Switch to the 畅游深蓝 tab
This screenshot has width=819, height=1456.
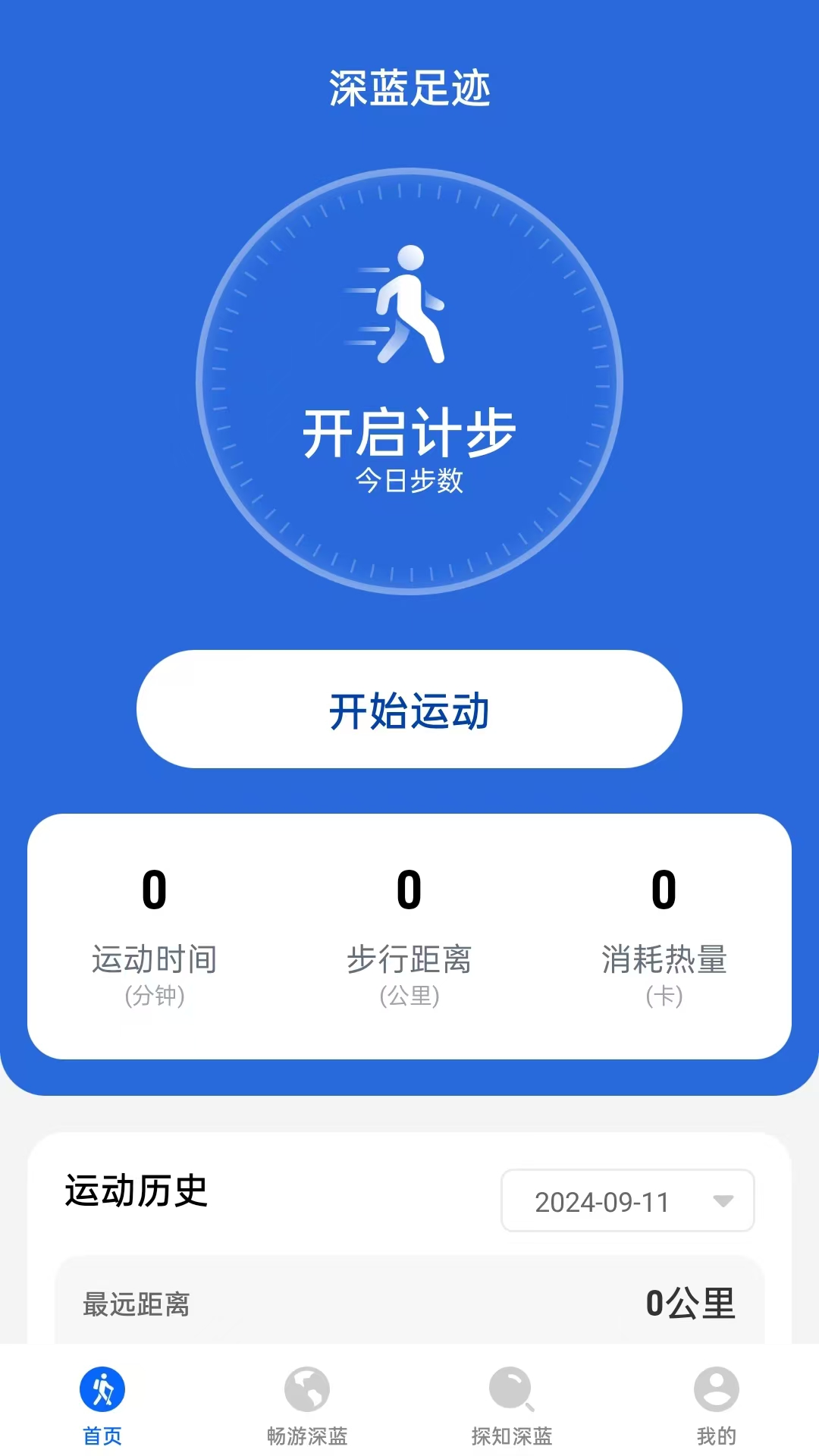[307, 1405]
